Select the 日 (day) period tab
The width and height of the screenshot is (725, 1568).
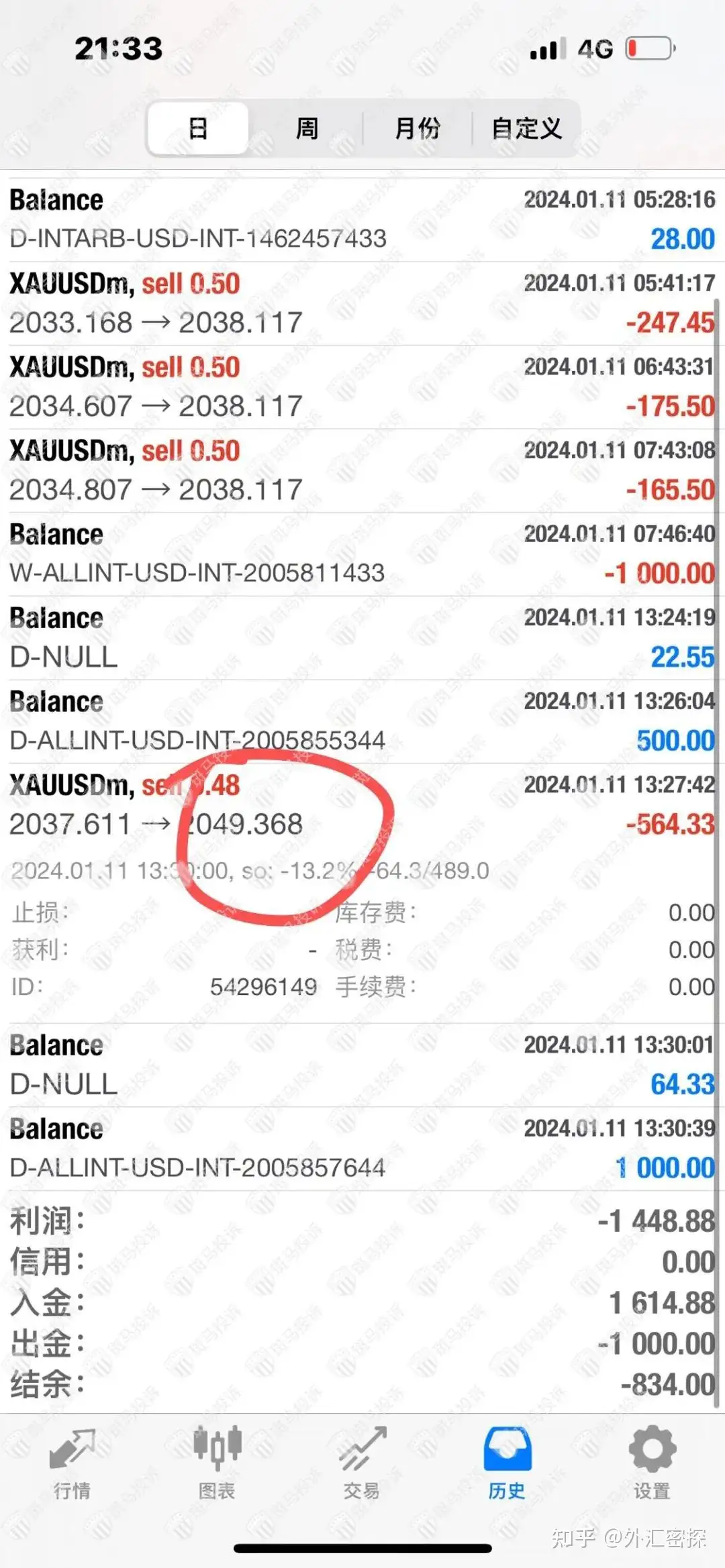point(198,128)
